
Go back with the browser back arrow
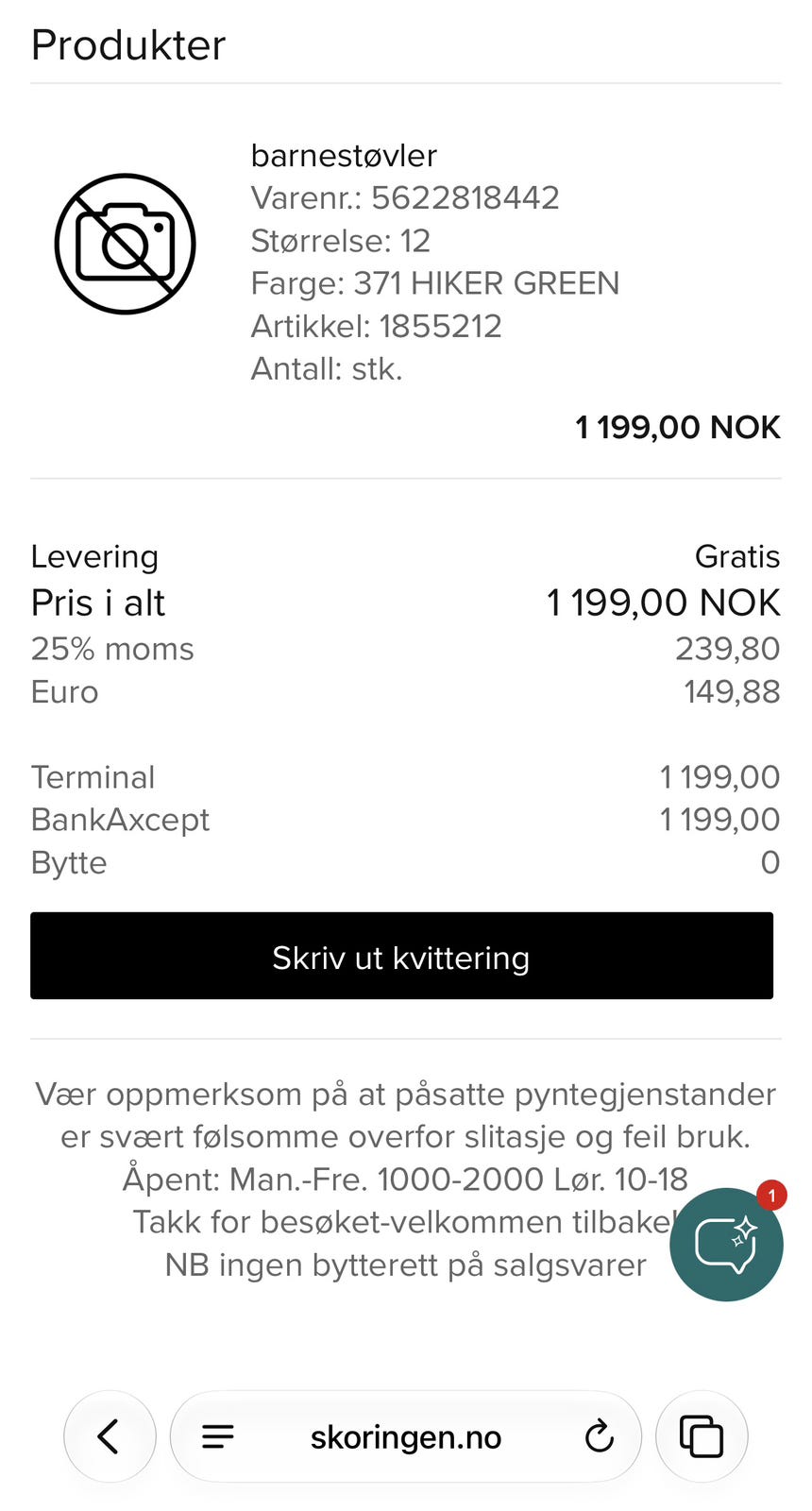click(x=110, y=1436)
